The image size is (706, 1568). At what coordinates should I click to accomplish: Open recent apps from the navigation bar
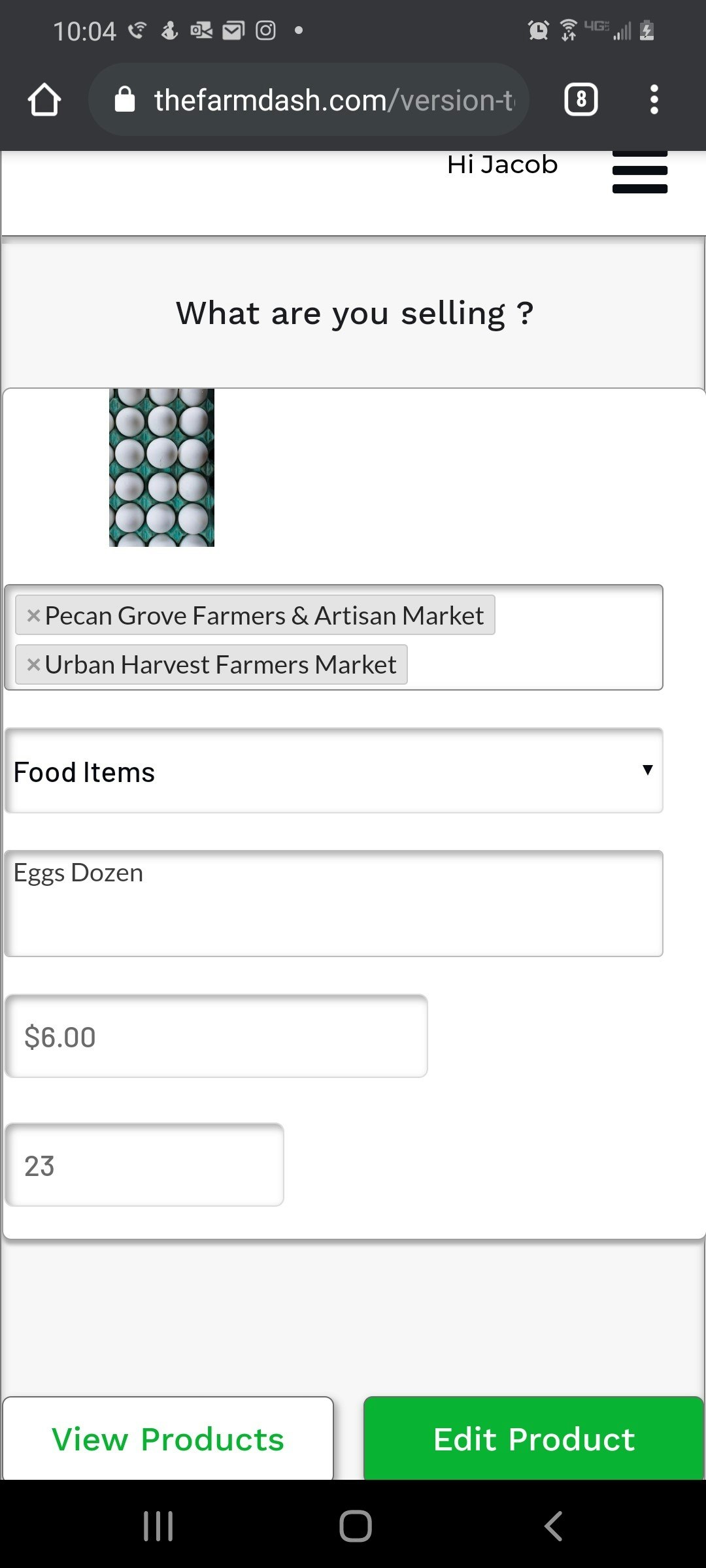(x=158, y=1526)
